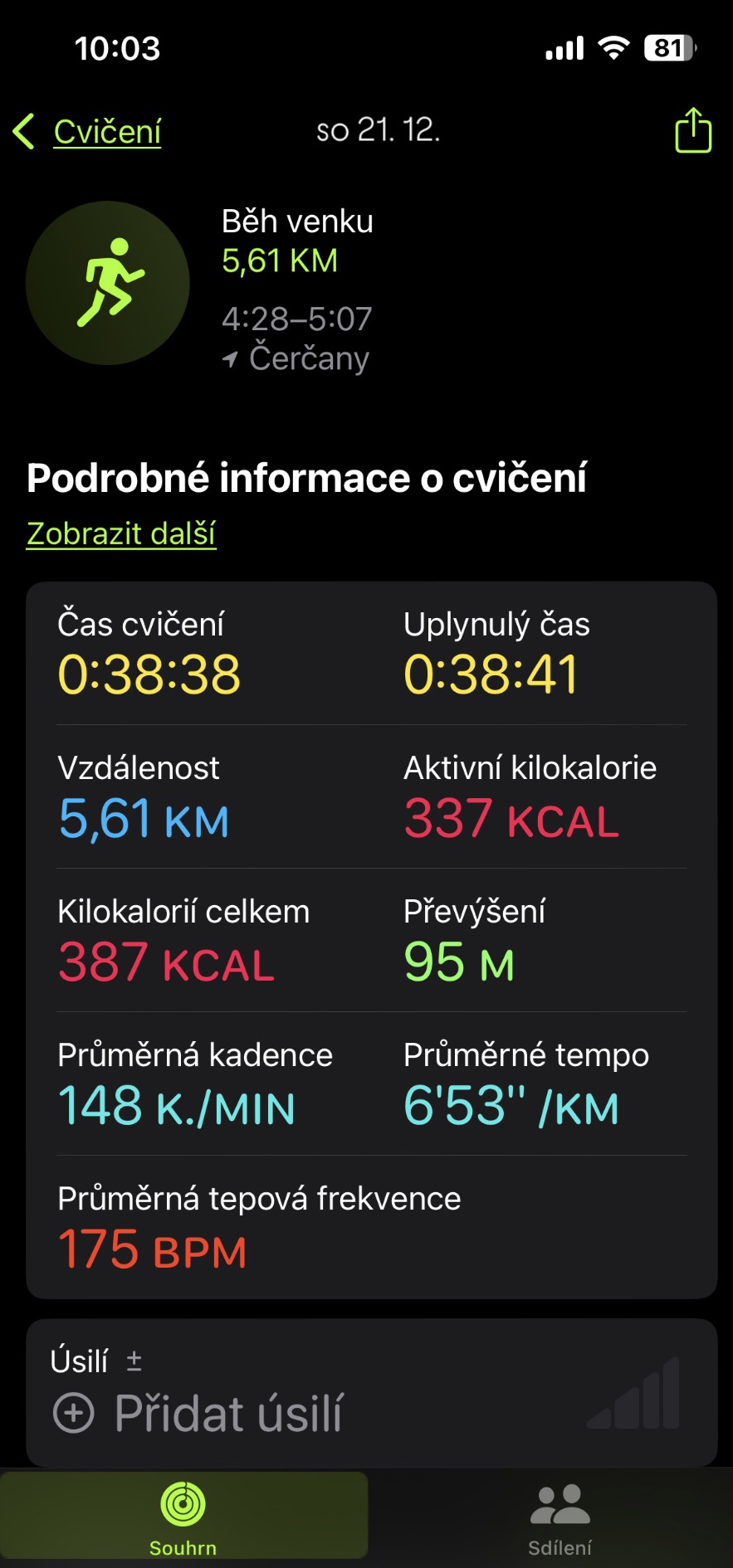Switch to the Sdílení tab
Image resolution: width=733 pixels, height=1568 pixels.
560,1516
